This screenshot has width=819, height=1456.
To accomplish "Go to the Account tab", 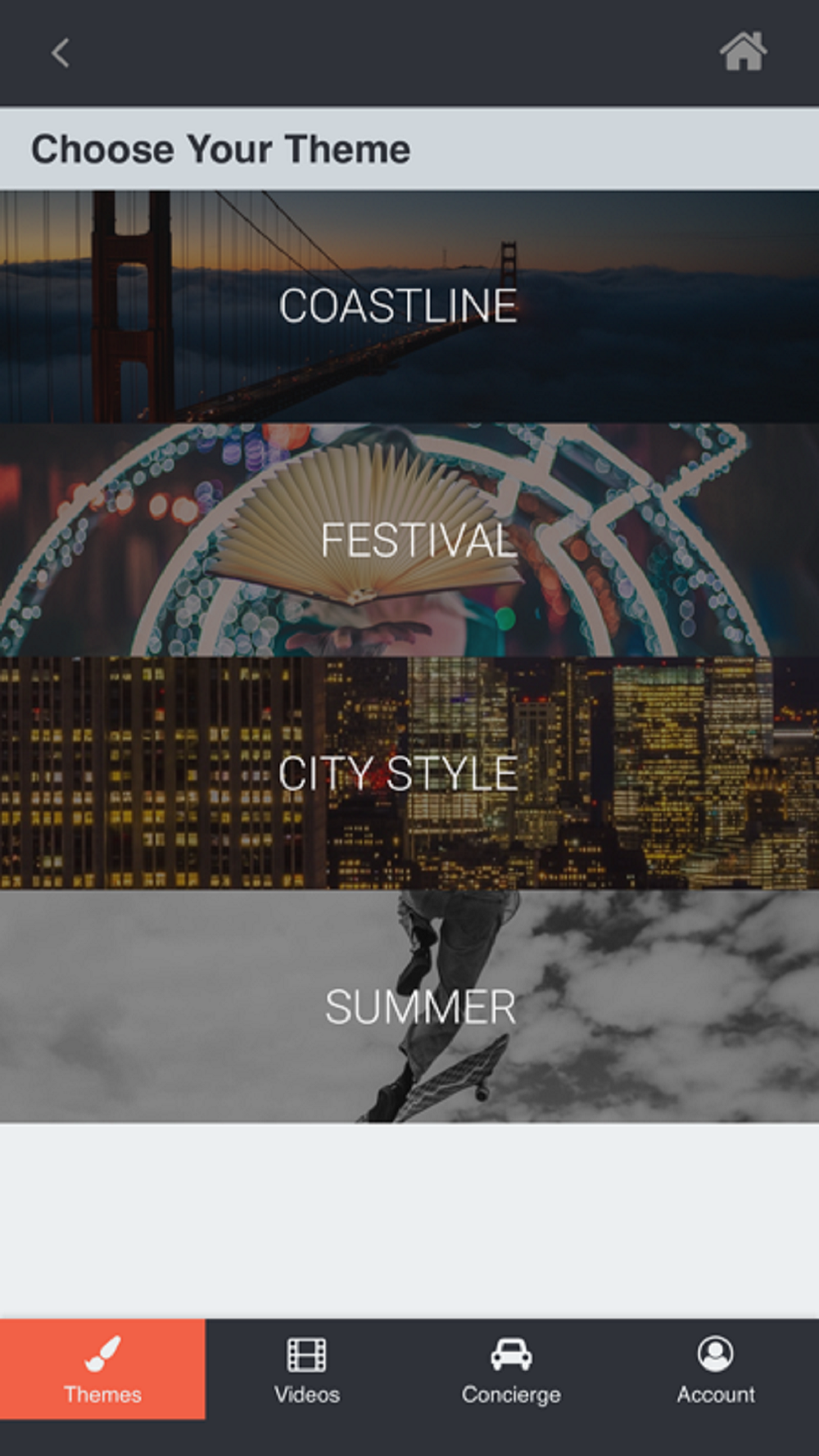I will click(716, 1368).
